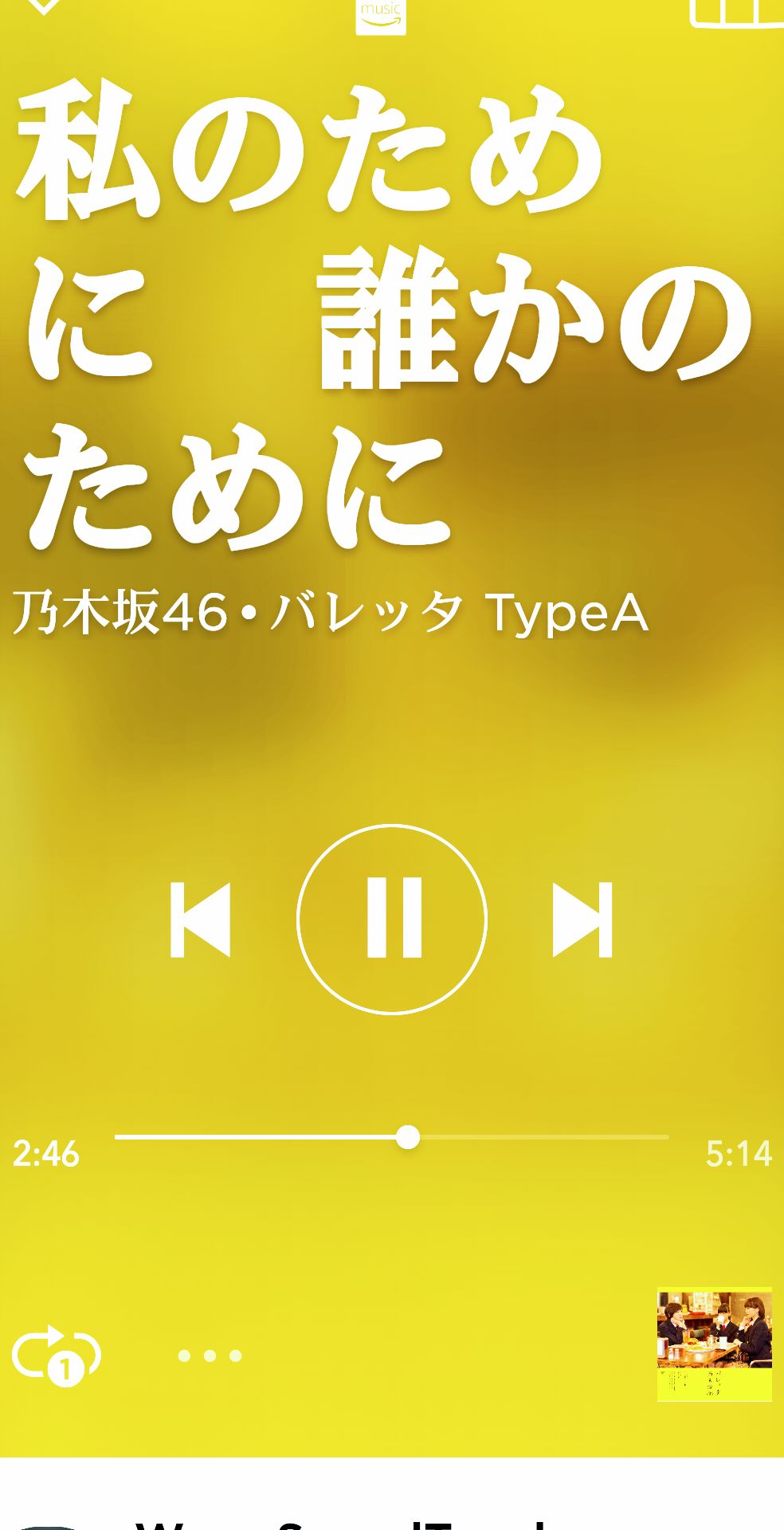Screen dimensions: 784x1530
Task: Tap the Amazon Music logo
Action: point(381,16)
